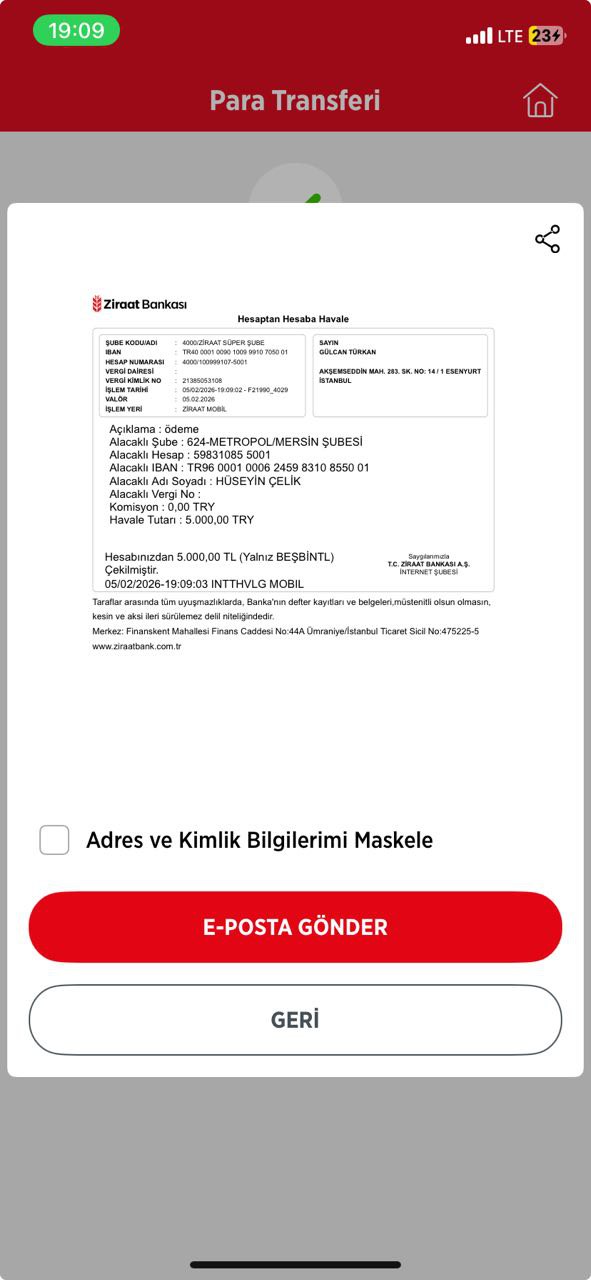Screen dimensions: 591x1280
Task: Go back with GERİ button
Action: [295, 1020]
